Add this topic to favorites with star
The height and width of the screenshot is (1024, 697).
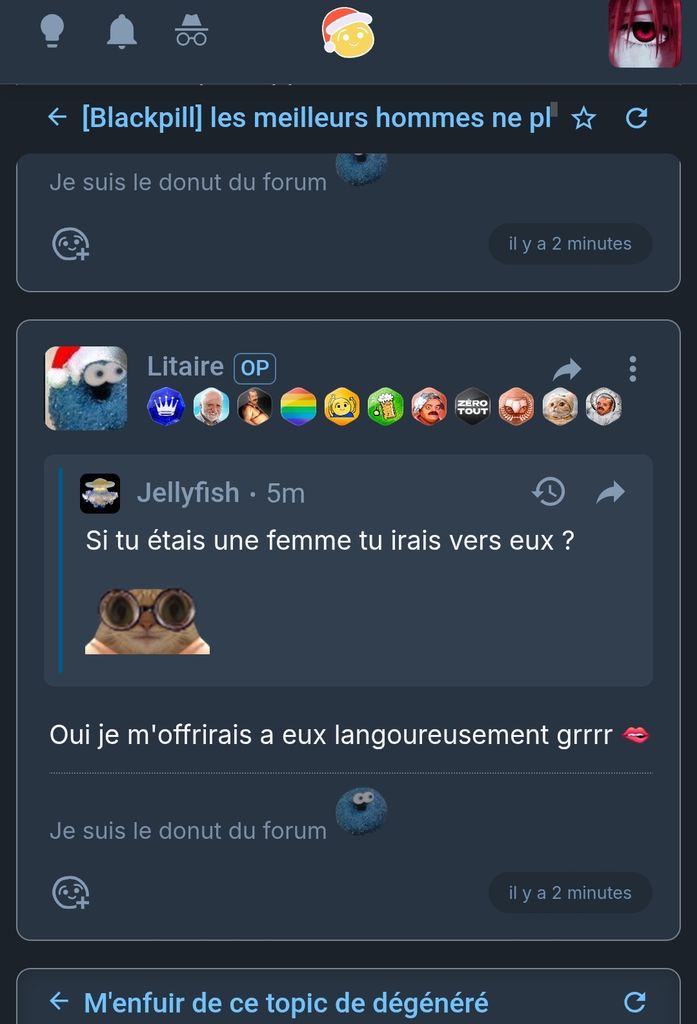point(584,119)
